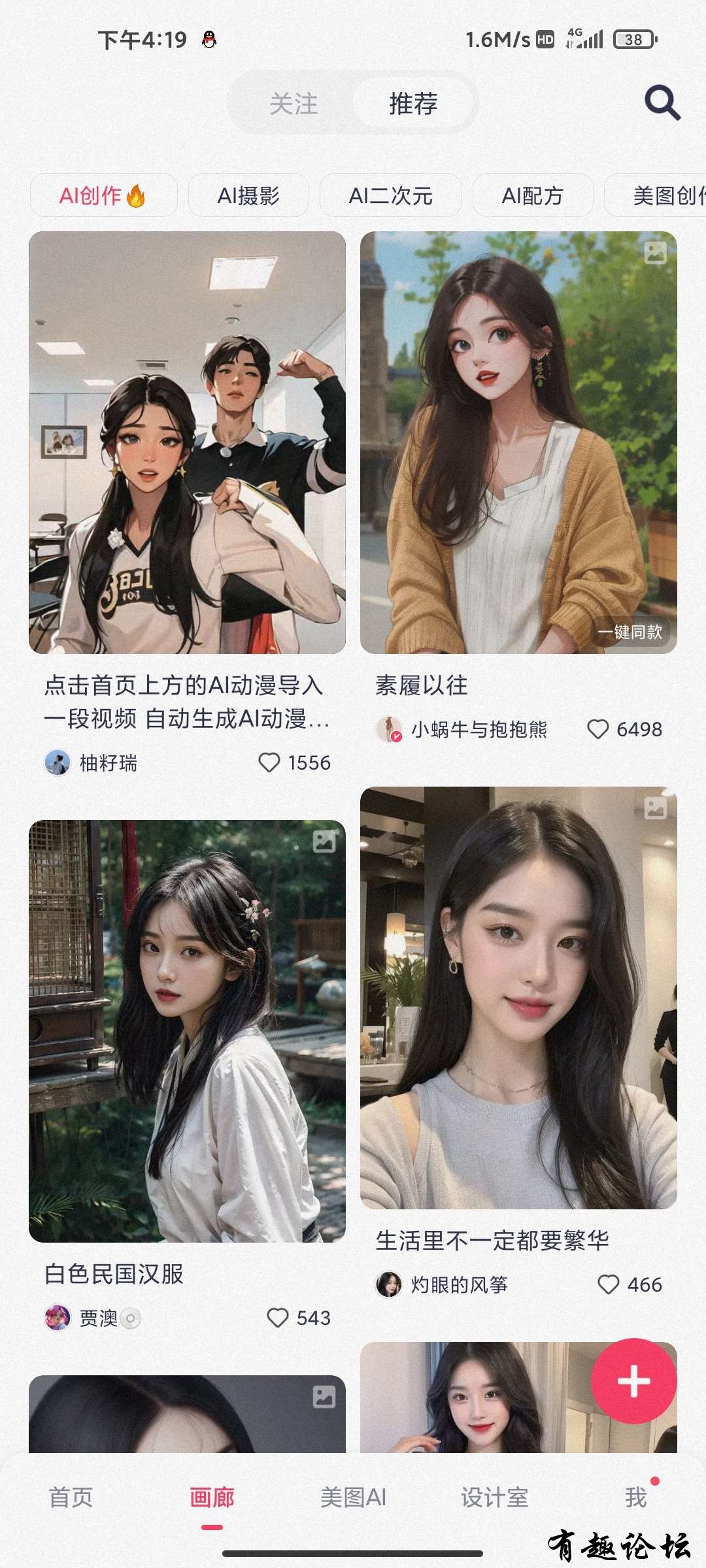
Task: Select the AI摄影 chip
Action: click(248, 195)
